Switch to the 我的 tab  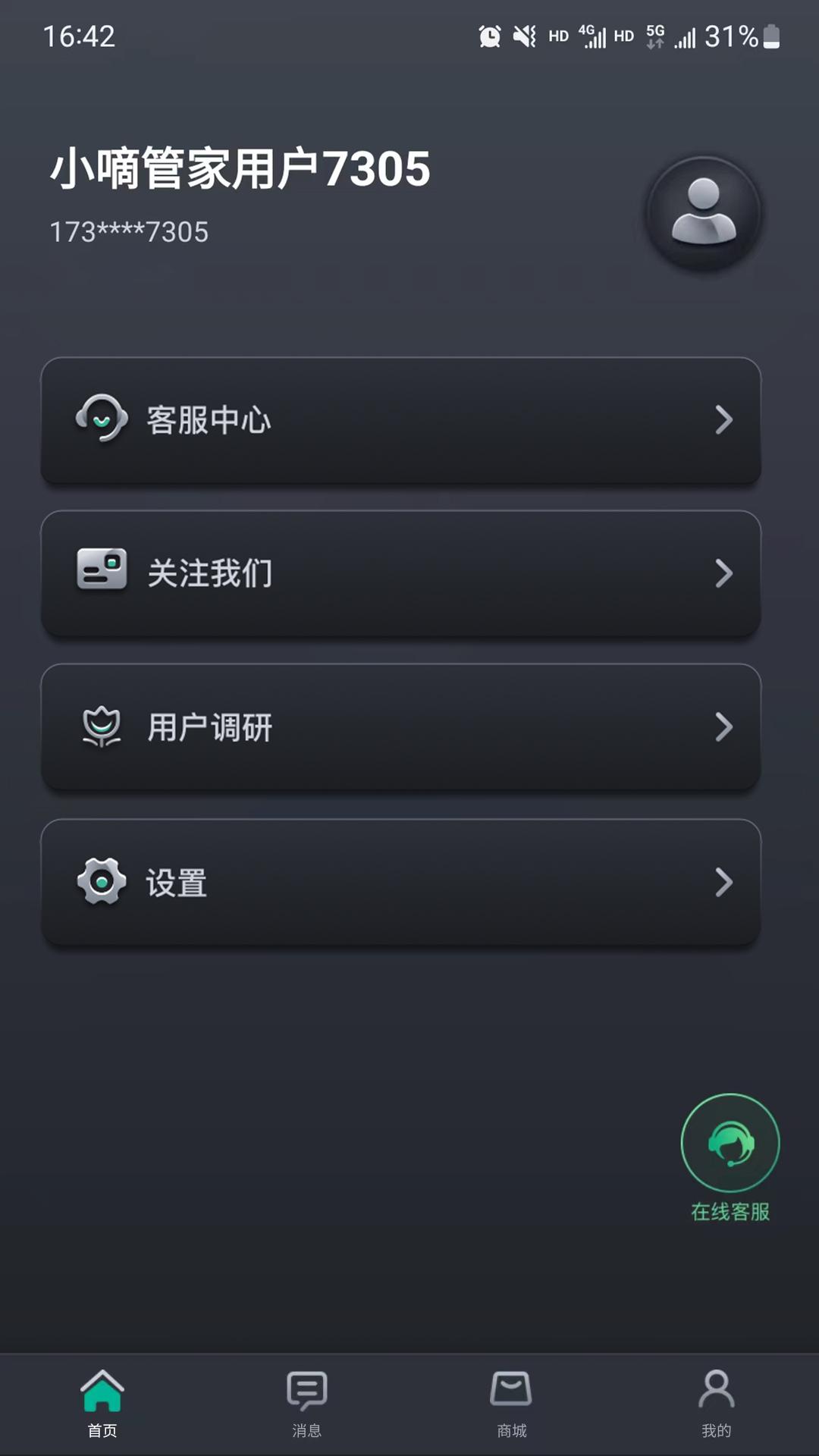pyautogui.click(x=717, y=1403)
